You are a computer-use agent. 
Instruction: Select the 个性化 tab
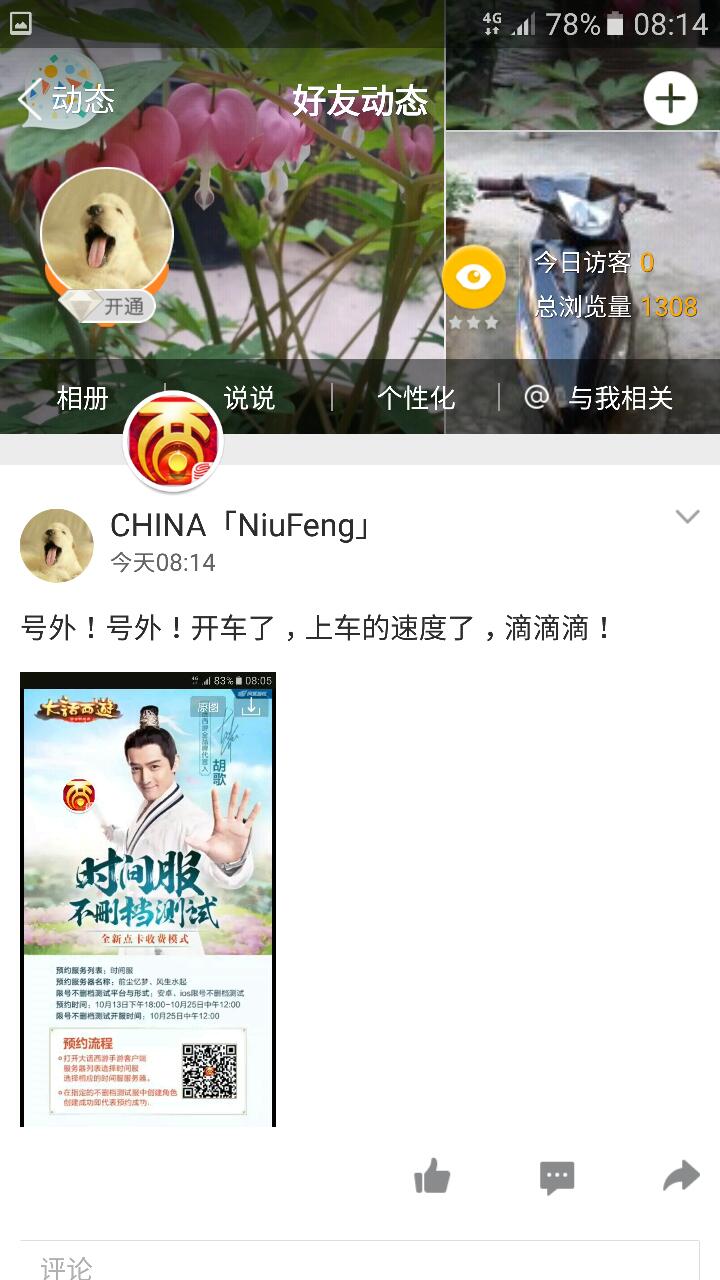(416, 398)
